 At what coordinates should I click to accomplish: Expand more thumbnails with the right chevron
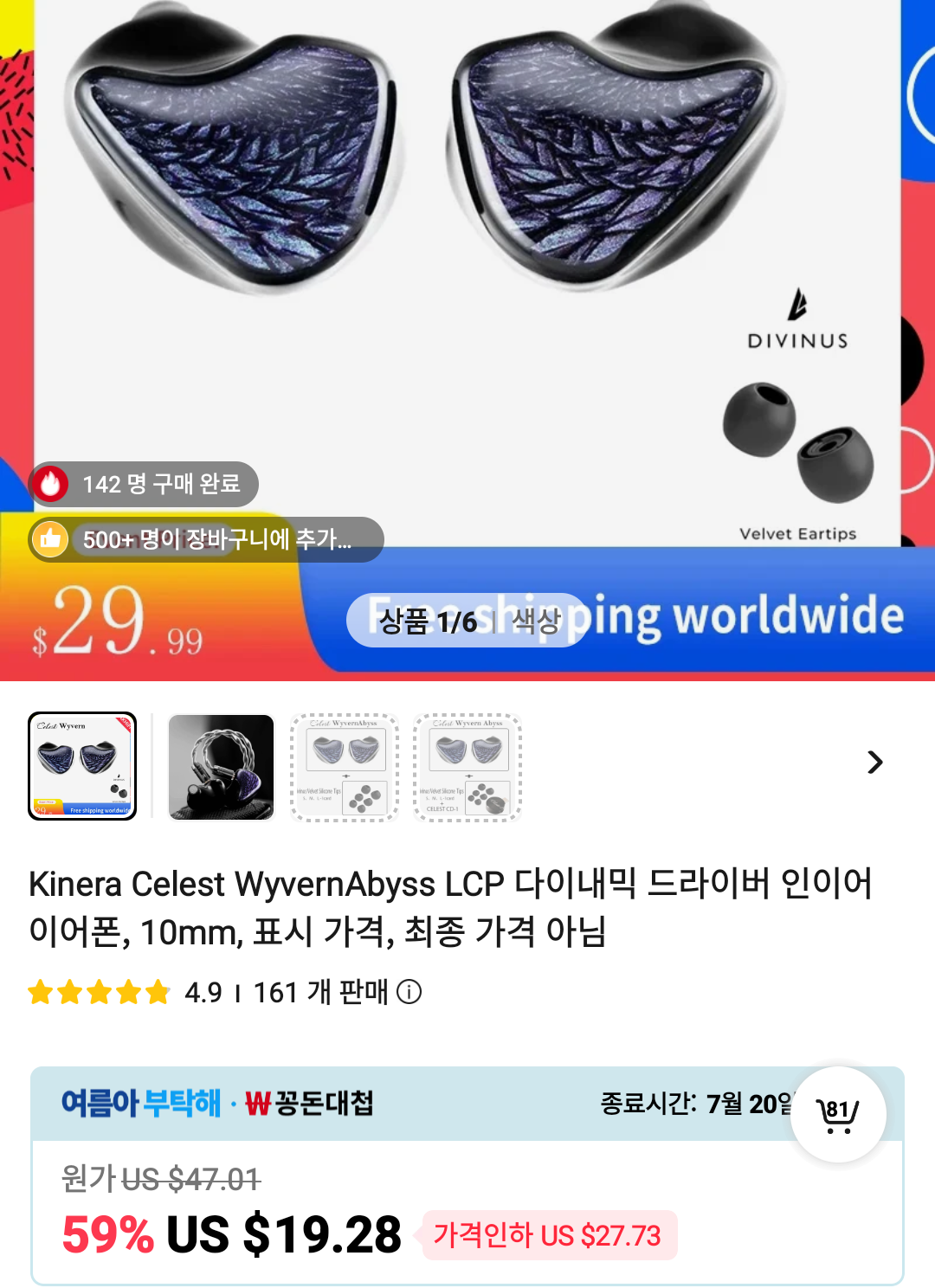(x=875, y=763)
